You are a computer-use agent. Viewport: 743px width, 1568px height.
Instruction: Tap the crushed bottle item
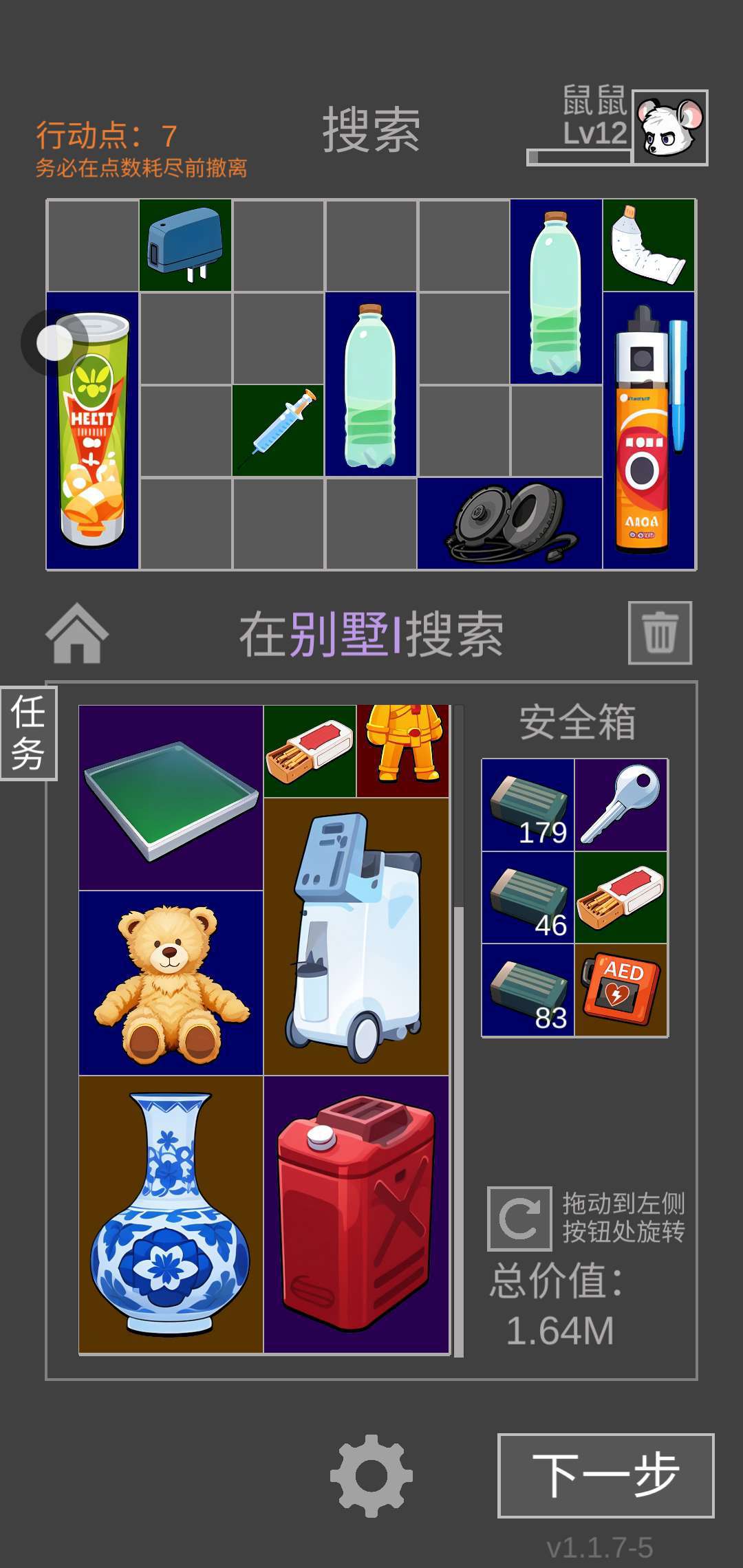click(x=649, y=246)
